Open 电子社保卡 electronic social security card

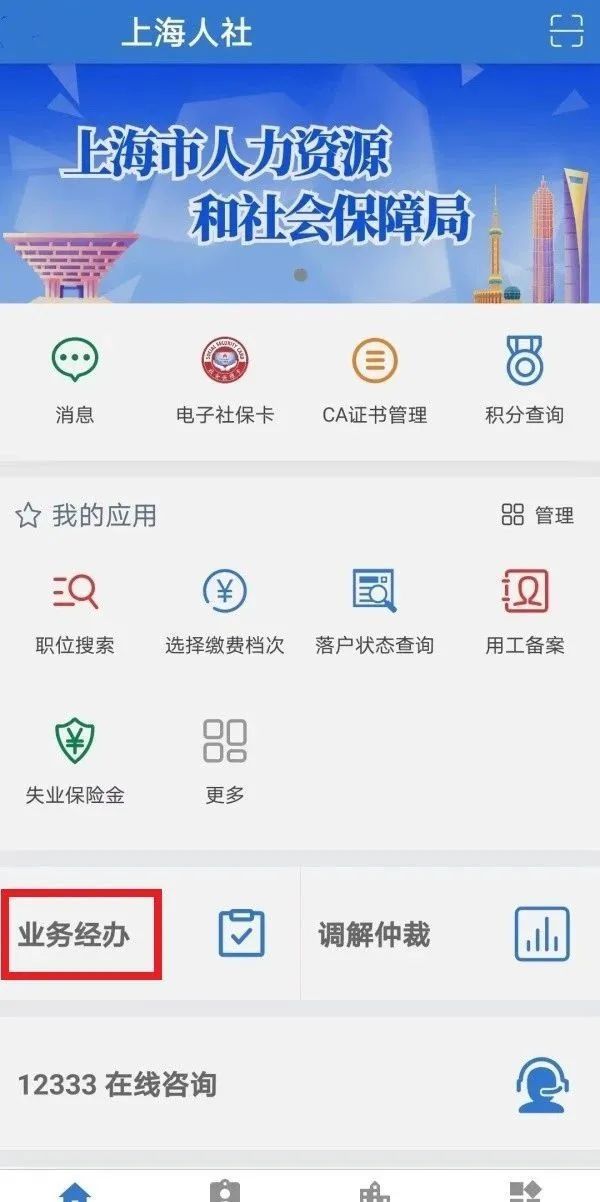225,380
